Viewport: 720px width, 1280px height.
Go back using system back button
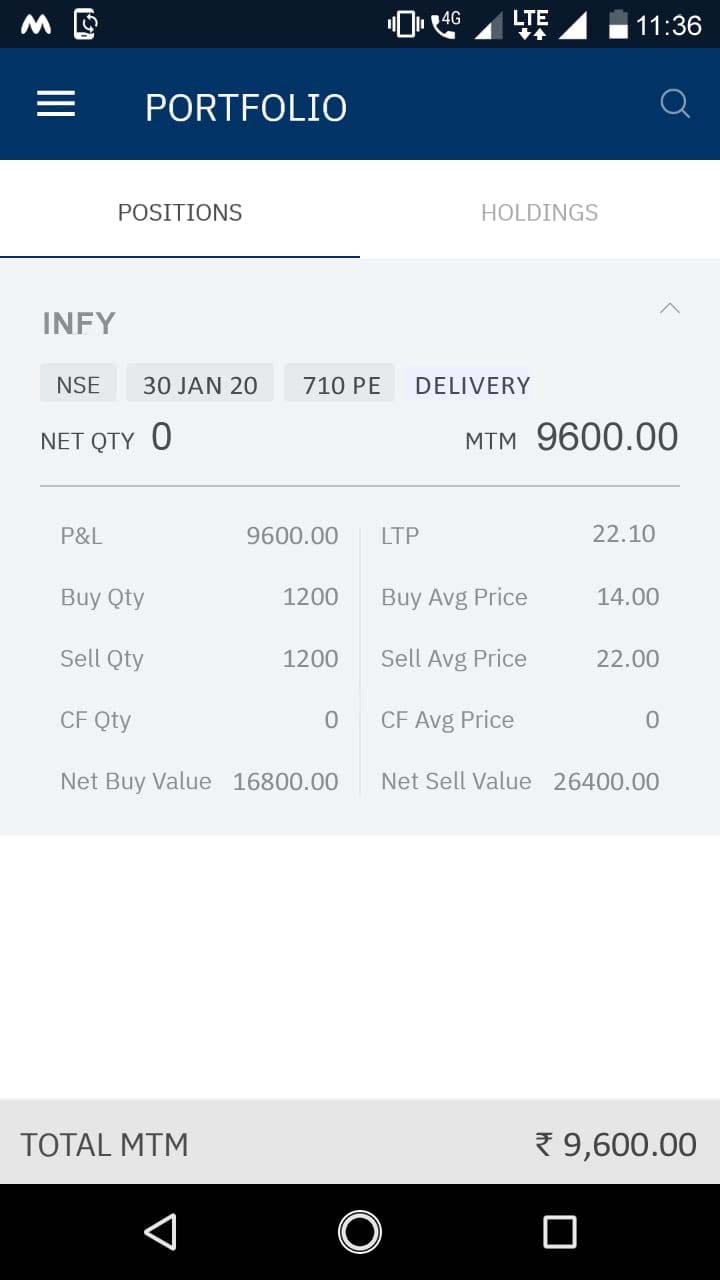coord(160,1232)
